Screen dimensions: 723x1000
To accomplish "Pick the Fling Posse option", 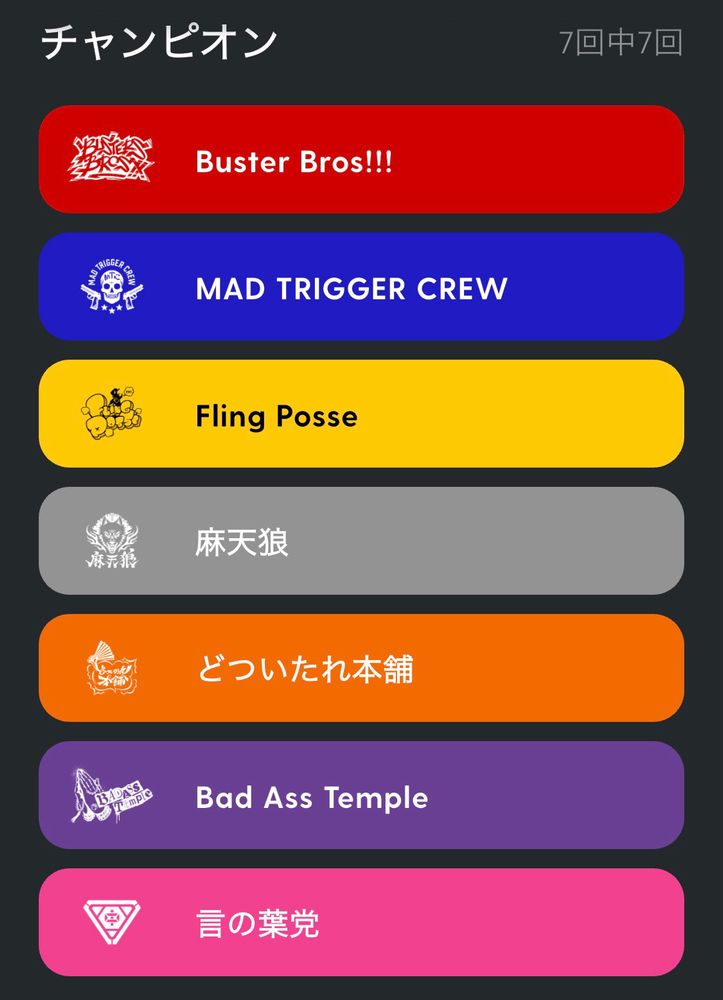I will pos(361,414).
